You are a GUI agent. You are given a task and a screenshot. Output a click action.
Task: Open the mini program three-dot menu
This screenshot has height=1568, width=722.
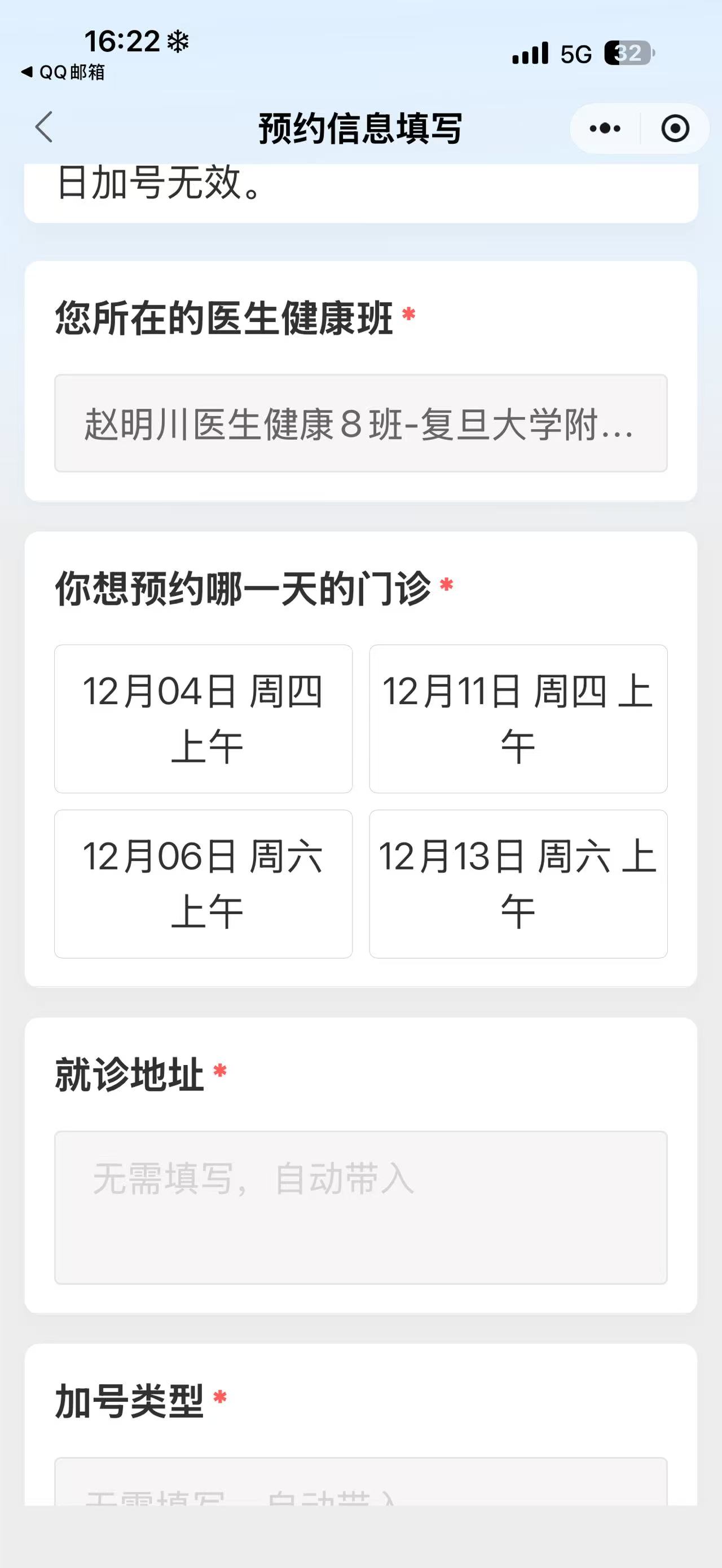click(x=605, y=129)
